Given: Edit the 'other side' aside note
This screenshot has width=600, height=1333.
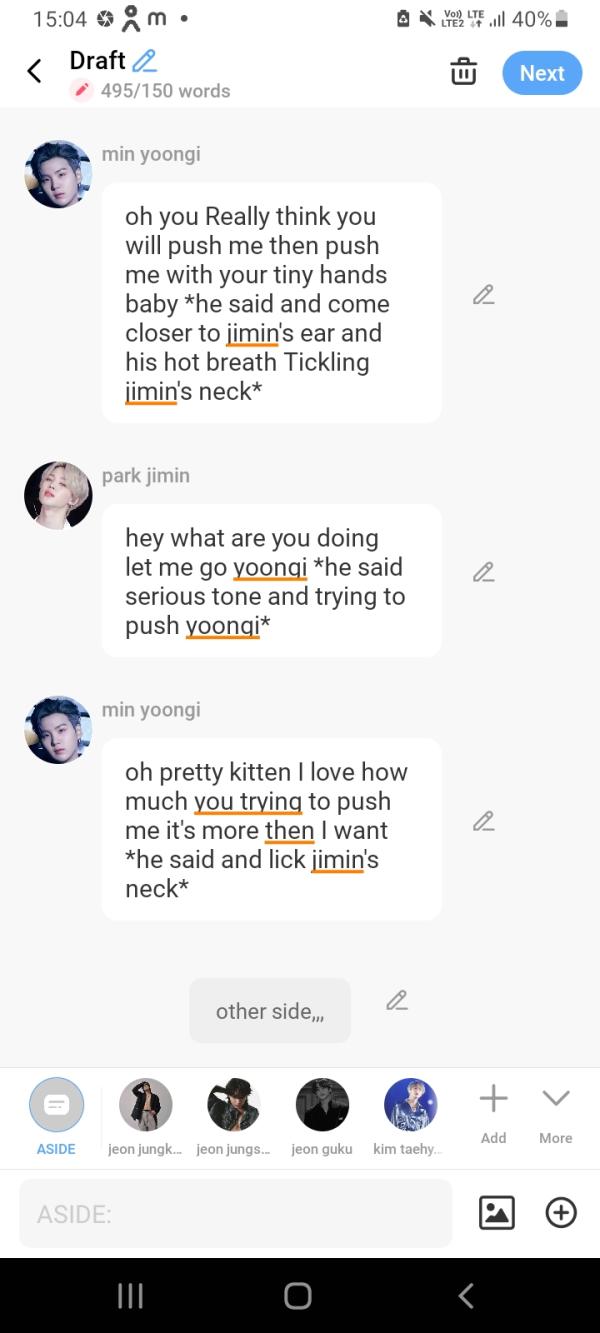Looking at the screenshot, I should coord(397,1000).
